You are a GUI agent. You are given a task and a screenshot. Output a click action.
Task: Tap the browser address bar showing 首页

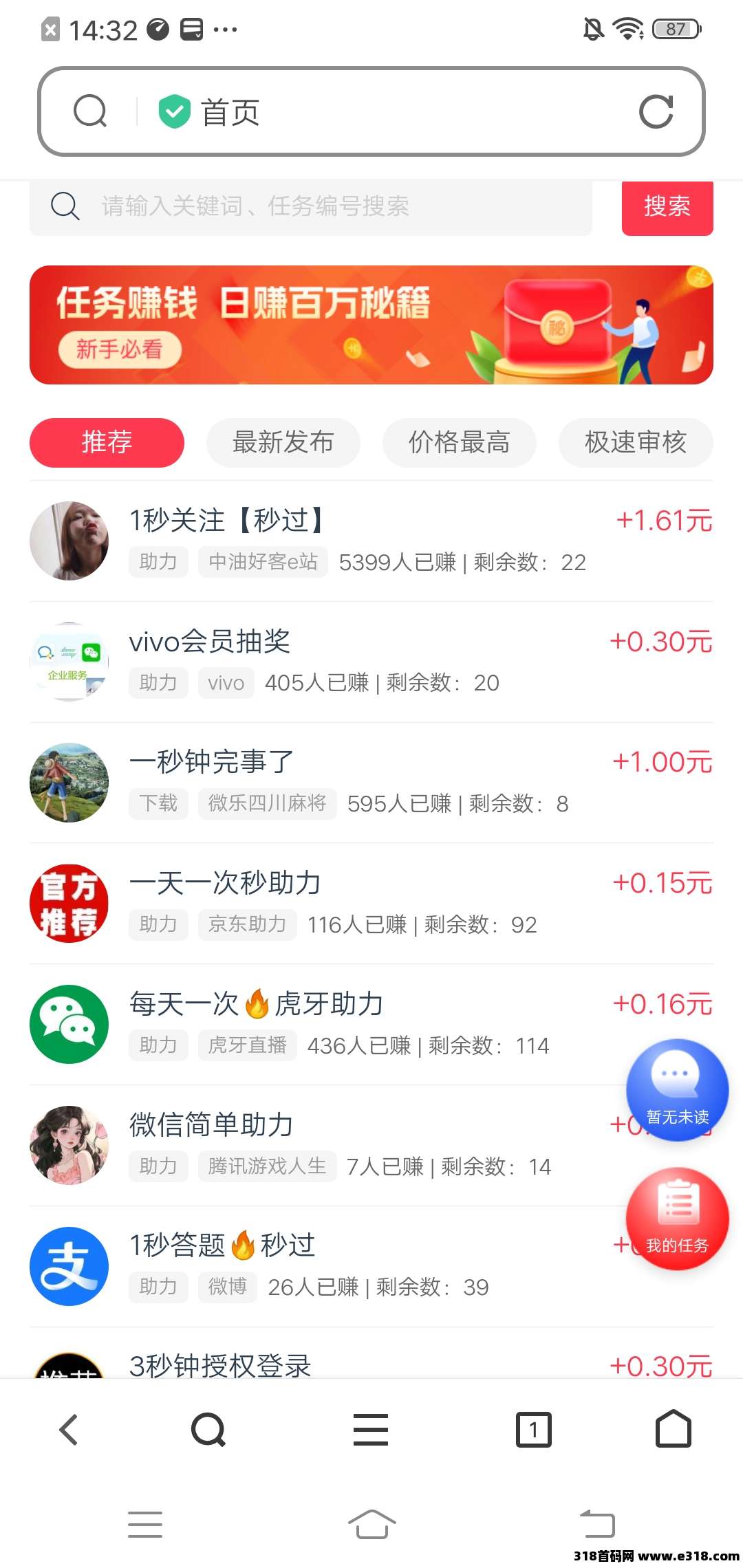(371, 111)
